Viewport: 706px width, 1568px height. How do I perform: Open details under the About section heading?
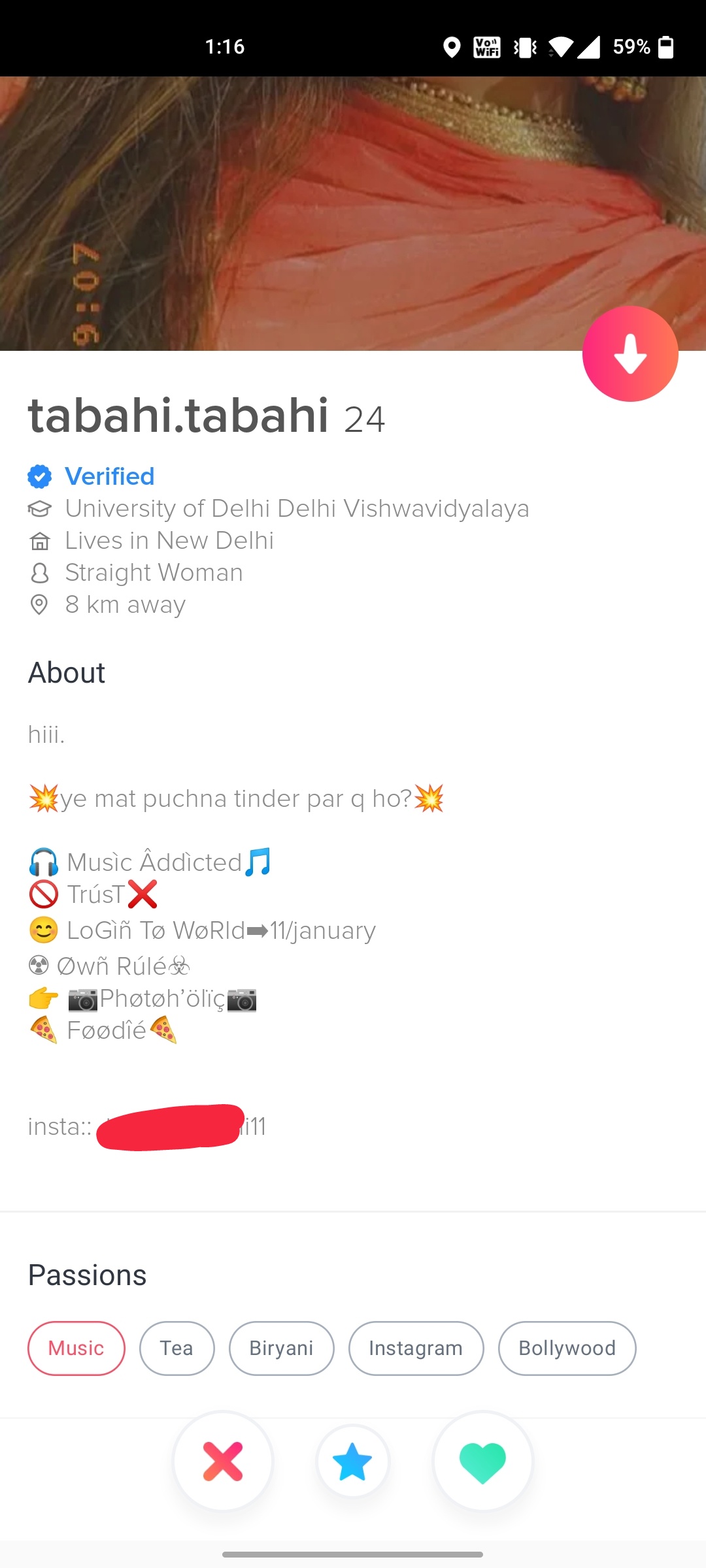pos(66,672)
